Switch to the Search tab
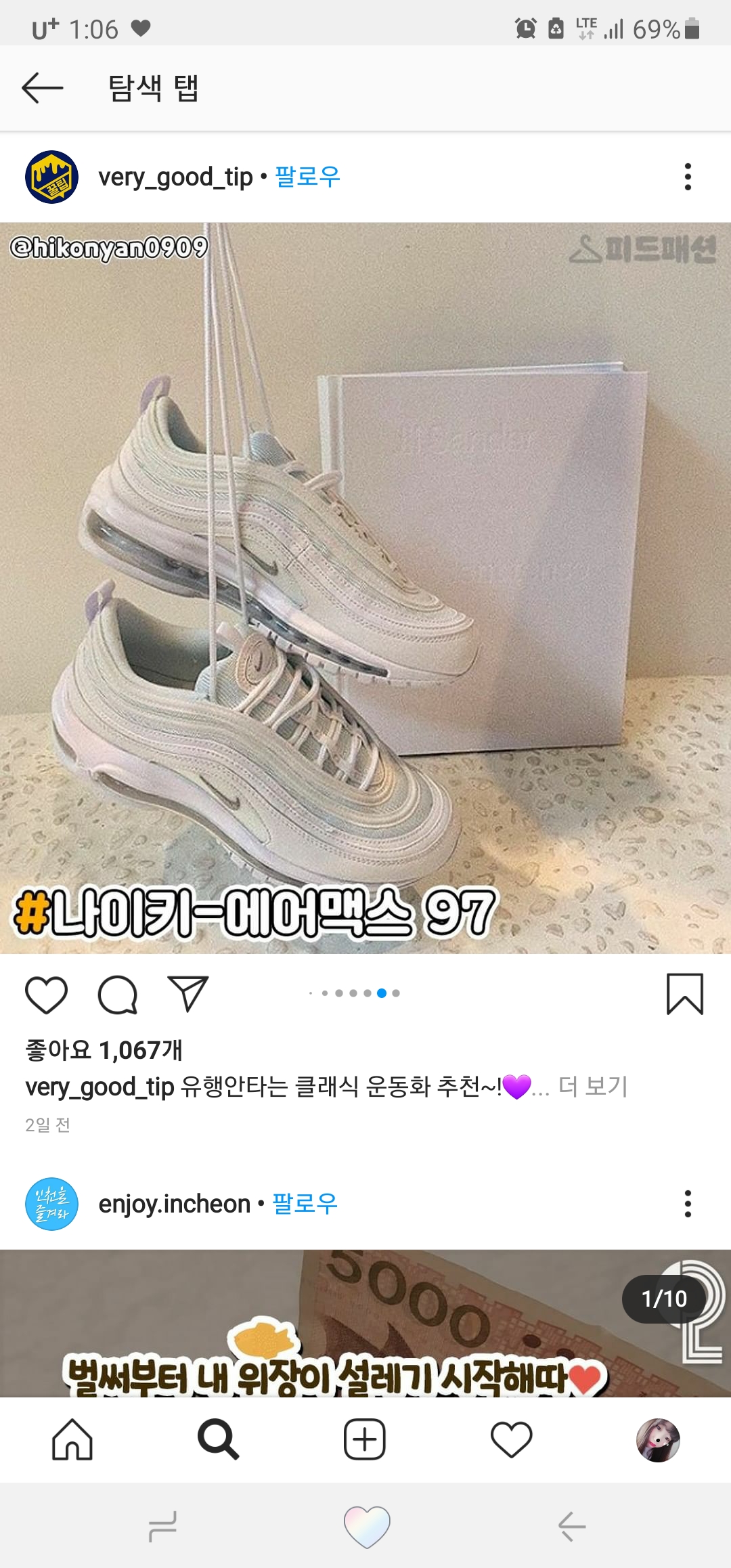 click(x=218, y=1439)
